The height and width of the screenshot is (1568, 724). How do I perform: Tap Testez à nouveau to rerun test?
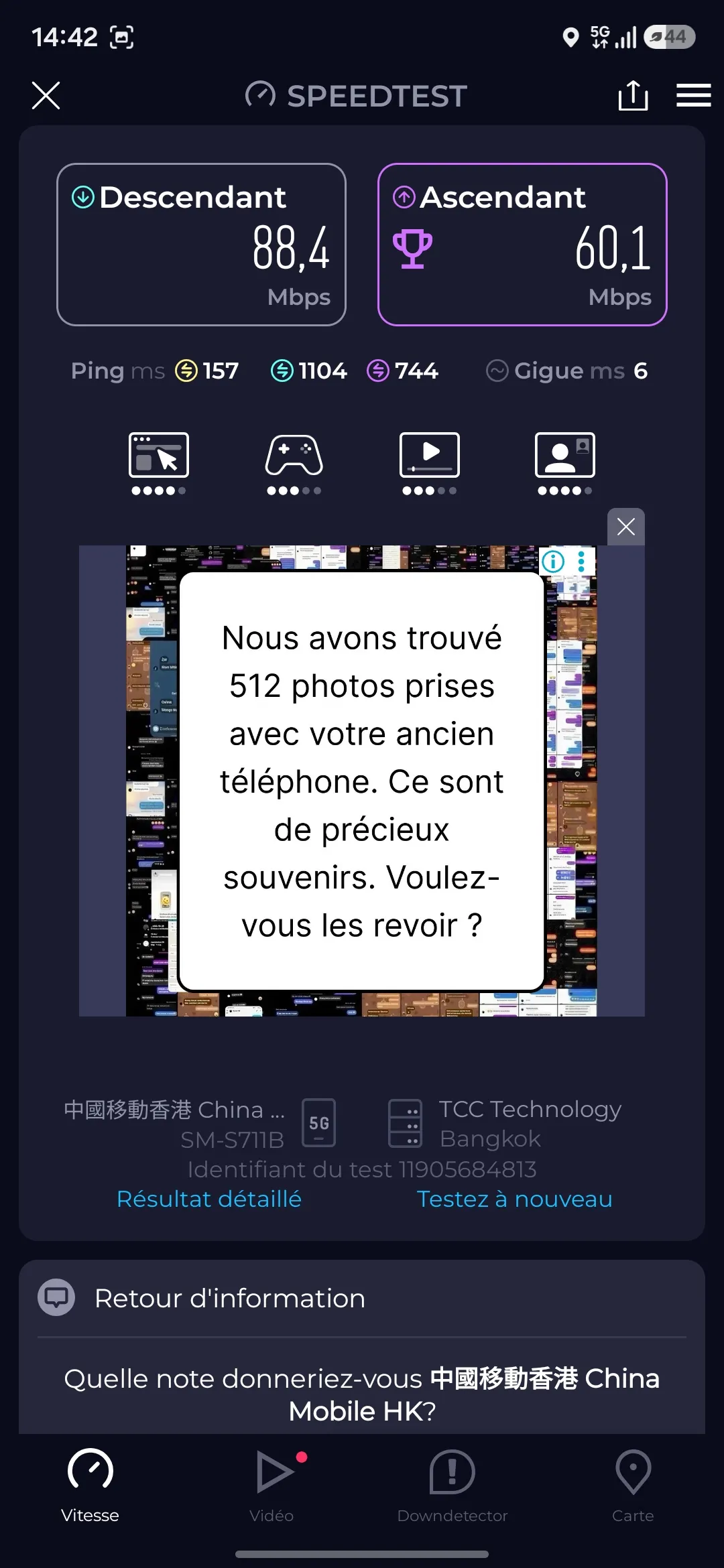click(515, 1199)
